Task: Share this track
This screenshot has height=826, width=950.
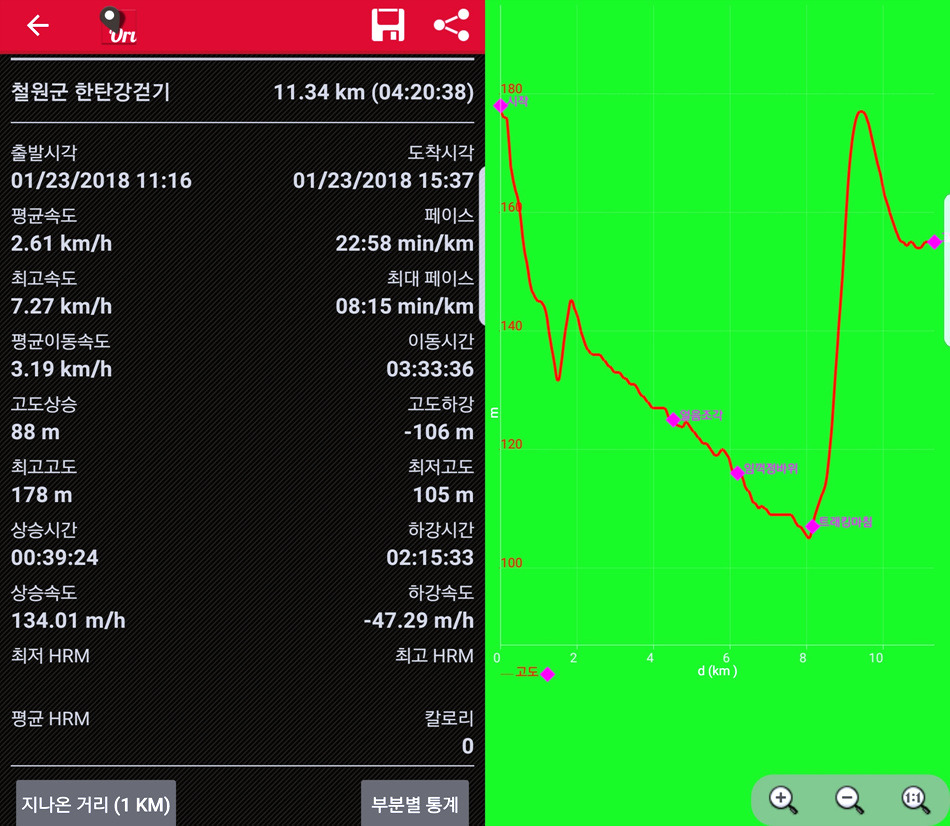Action: [x=451, y=25]
